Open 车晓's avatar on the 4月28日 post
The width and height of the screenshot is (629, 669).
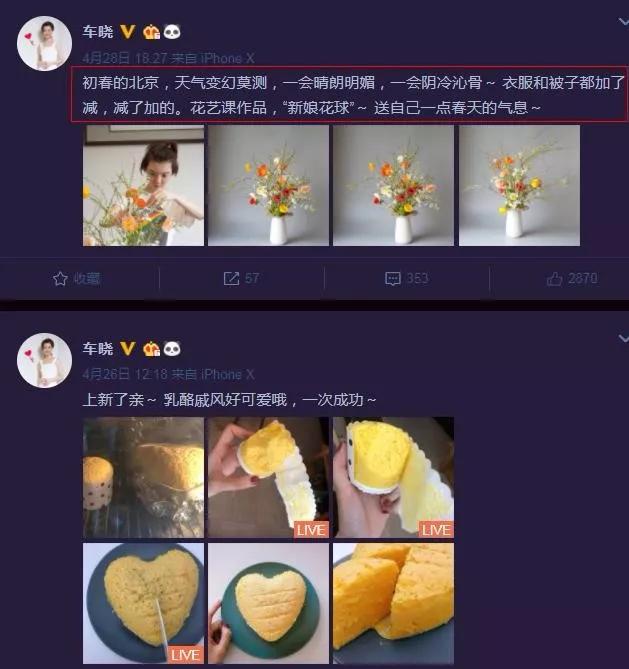44,45
